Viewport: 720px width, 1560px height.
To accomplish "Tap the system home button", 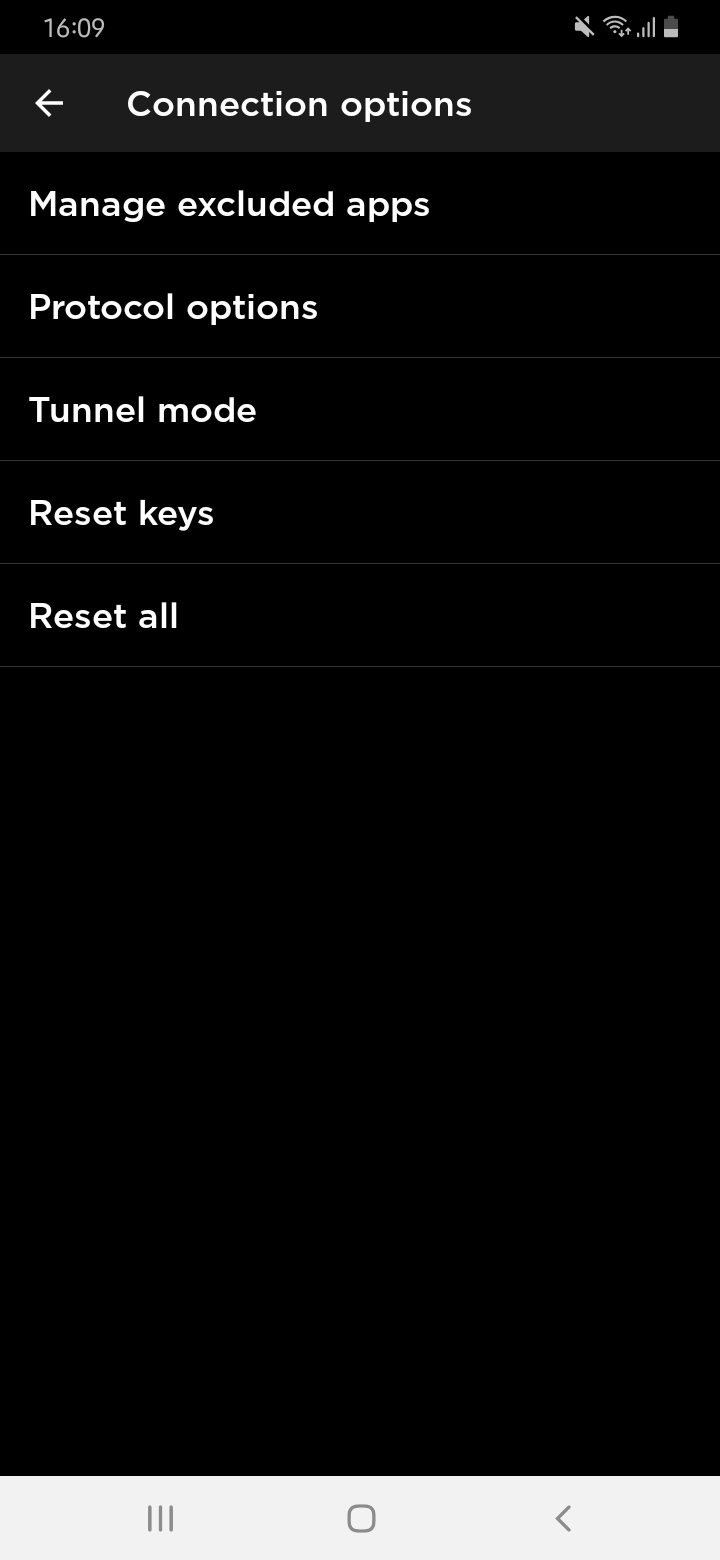I will pos(361,1518).
